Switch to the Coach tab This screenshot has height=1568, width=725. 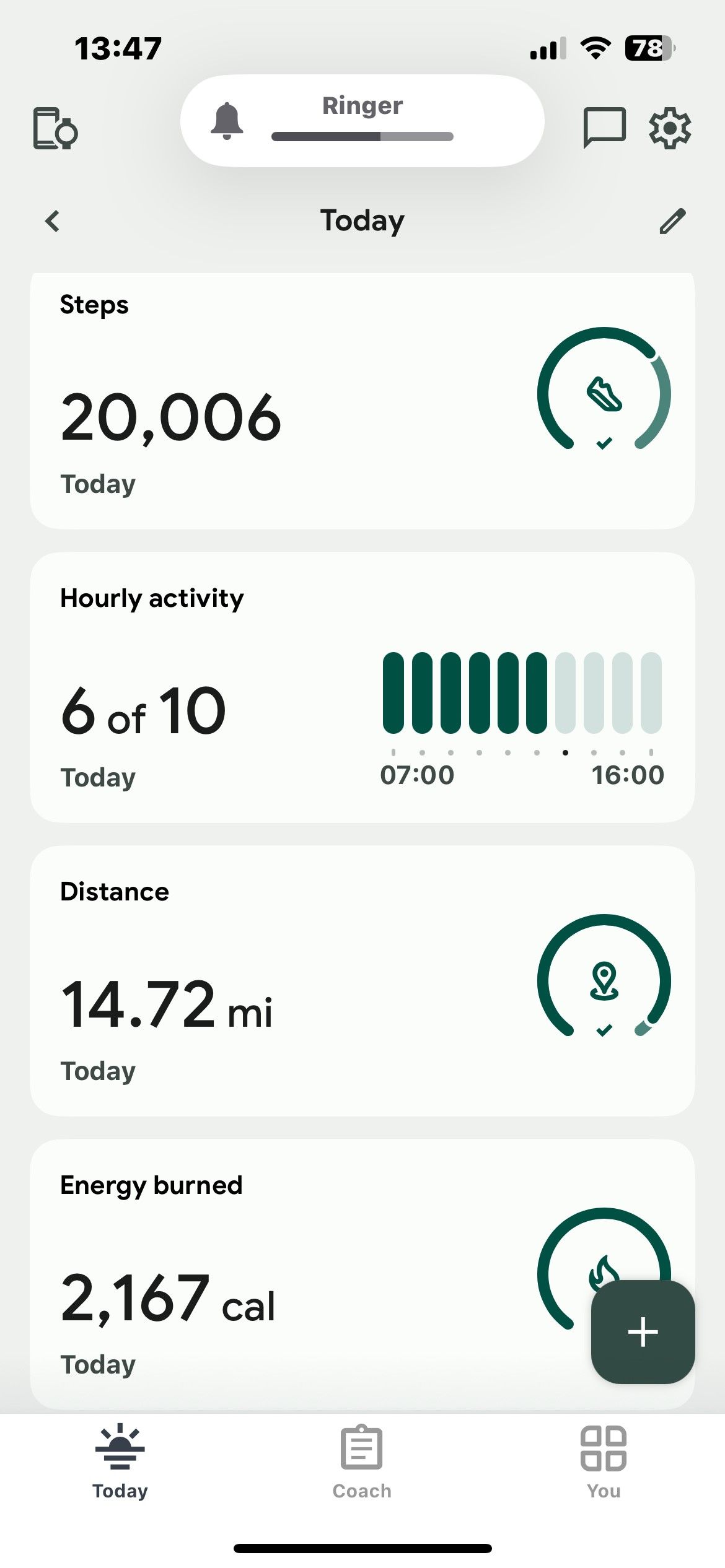tap(362, 1461)
